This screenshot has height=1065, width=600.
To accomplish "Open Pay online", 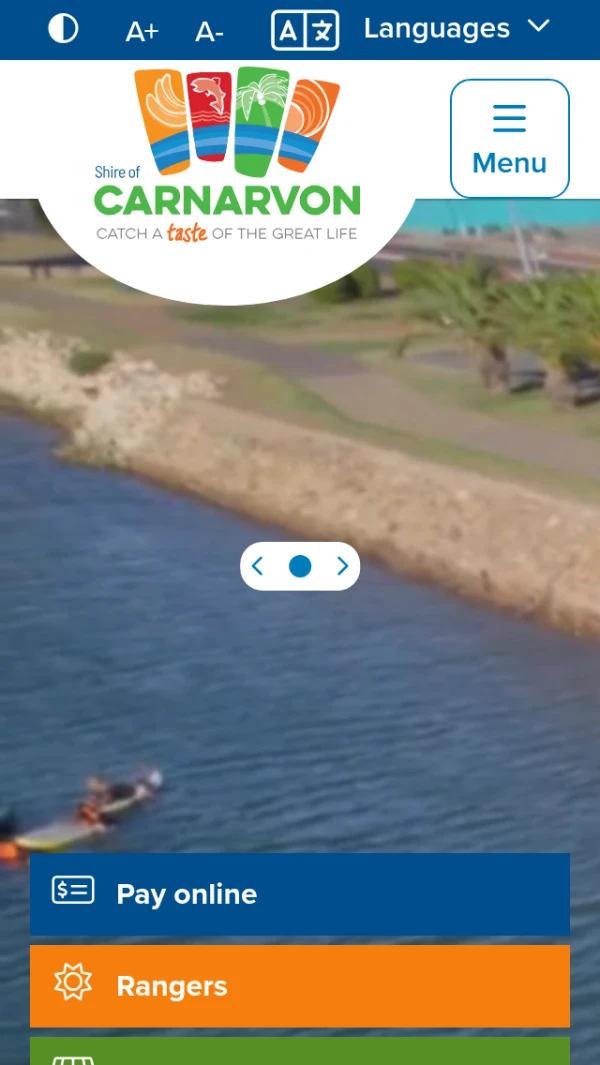I will pos(300,894).
